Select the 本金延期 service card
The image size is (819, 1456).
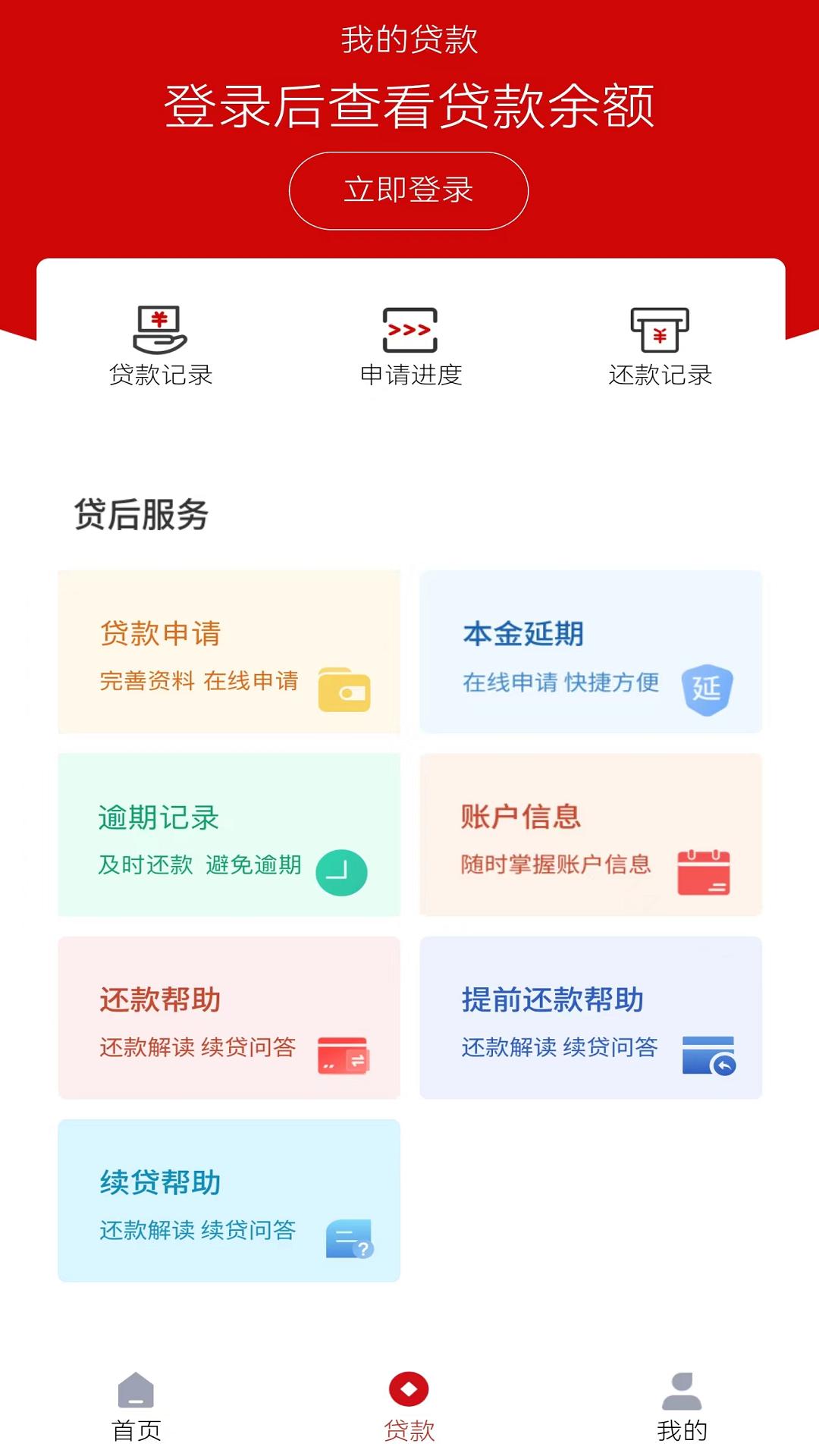click(x=591, y=651)
